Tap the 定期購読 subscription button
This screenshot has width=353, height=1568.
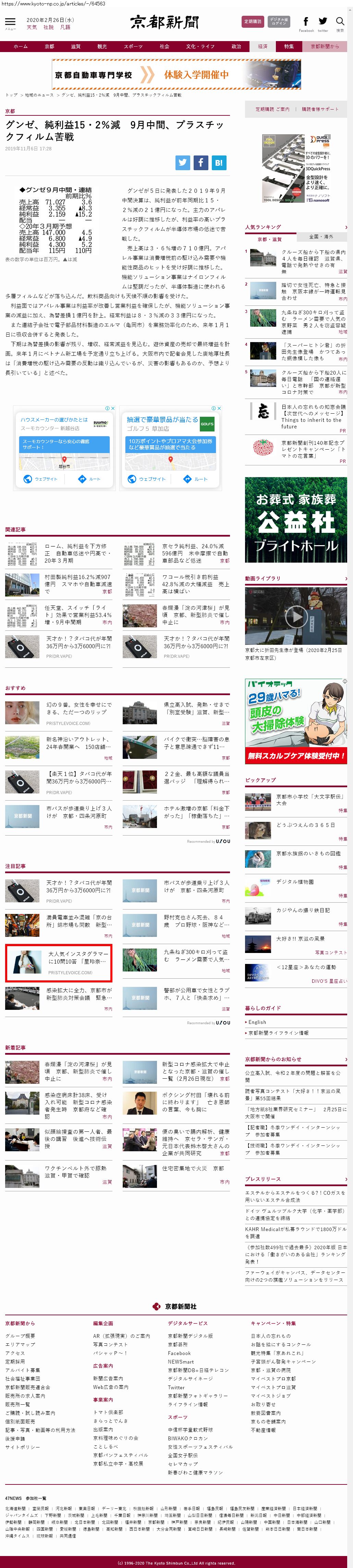coord(252,21)
